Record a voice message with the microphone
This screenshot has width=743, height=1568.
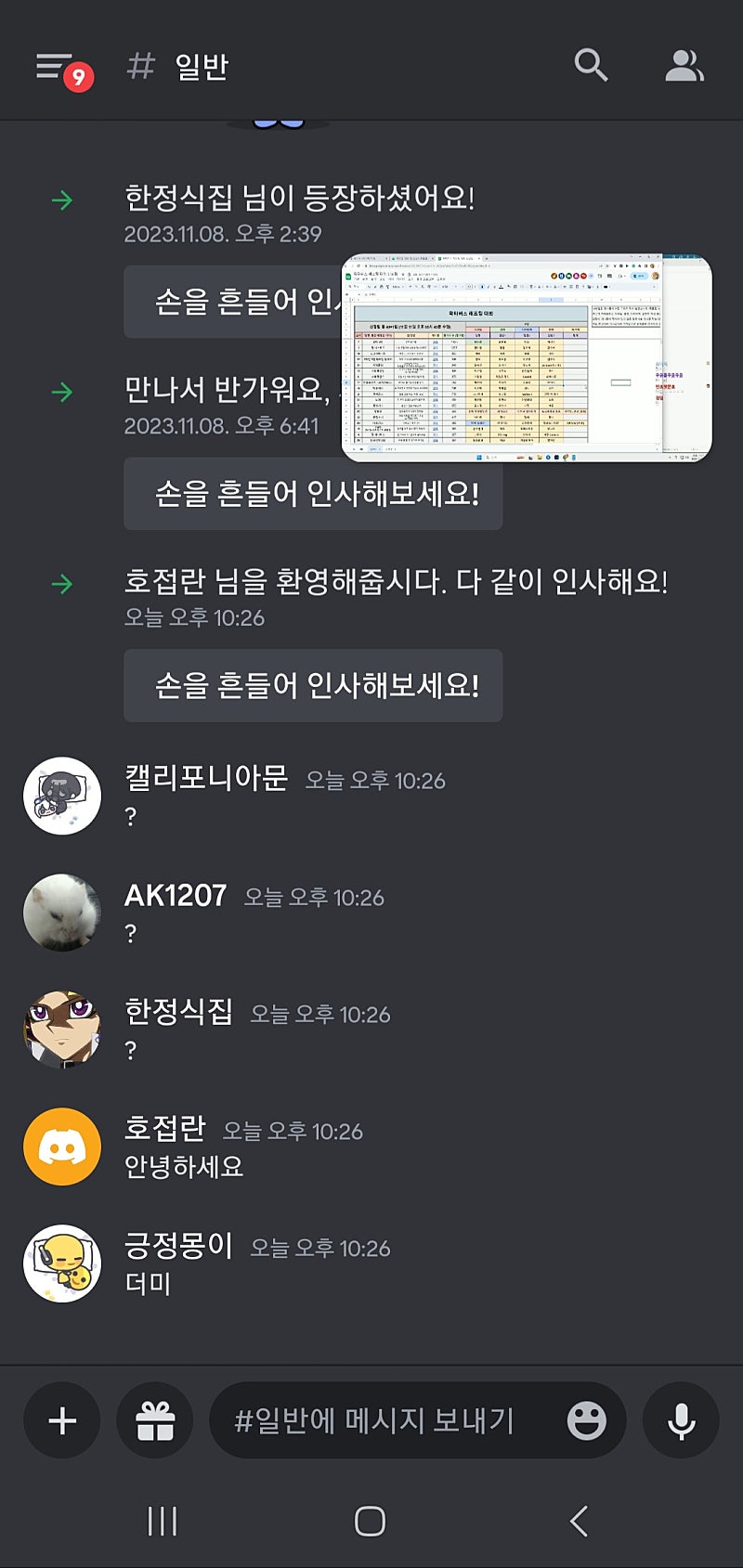[x=681, y=1420]
